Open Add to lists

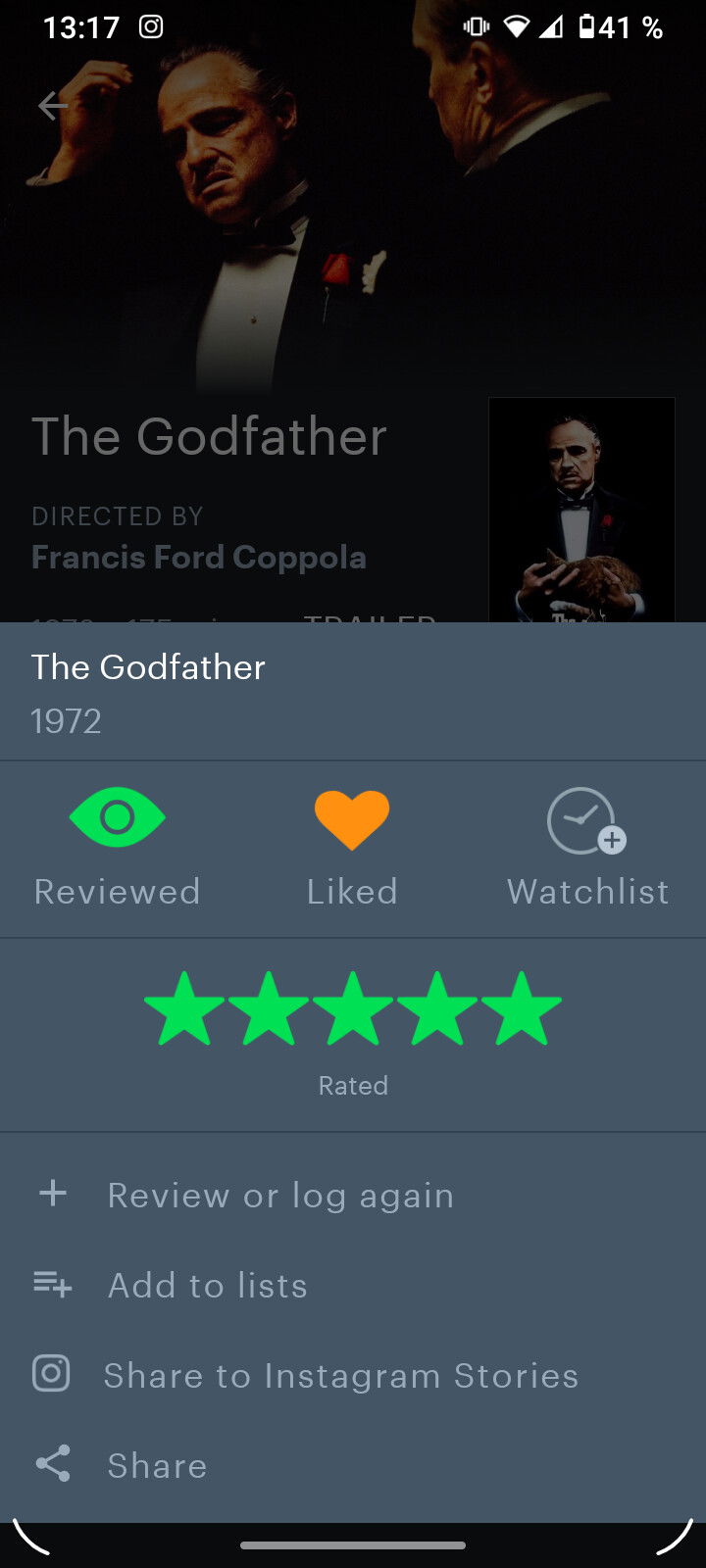353,1285
